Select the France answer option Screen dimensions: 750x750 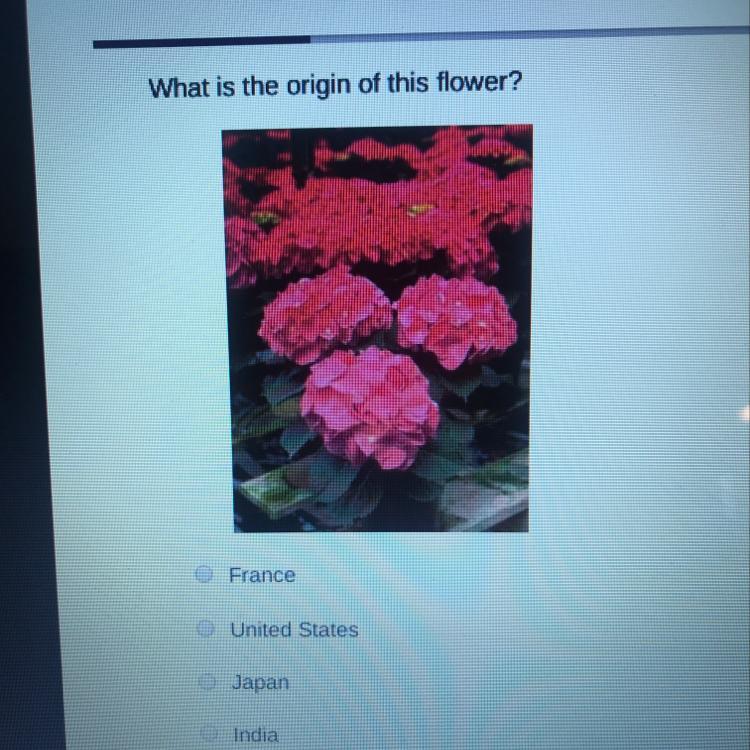click(205, 575)
